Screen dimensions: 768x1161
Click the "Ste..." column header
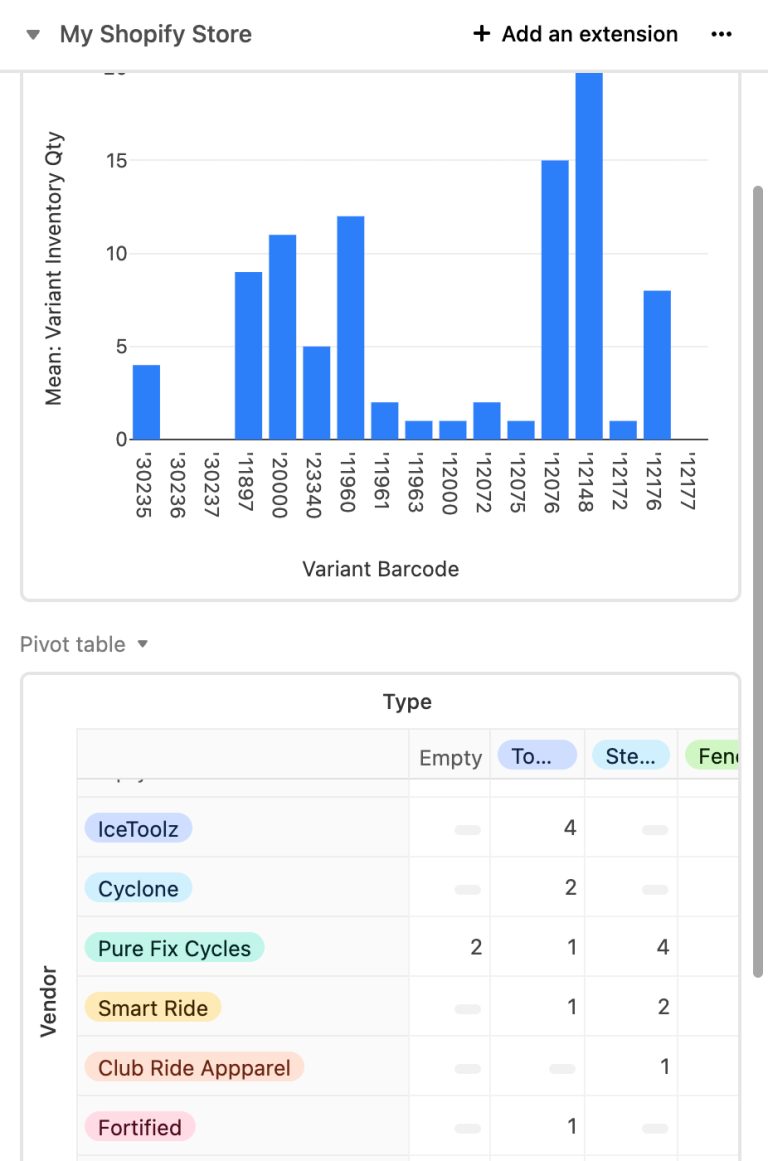pos(630,756)
